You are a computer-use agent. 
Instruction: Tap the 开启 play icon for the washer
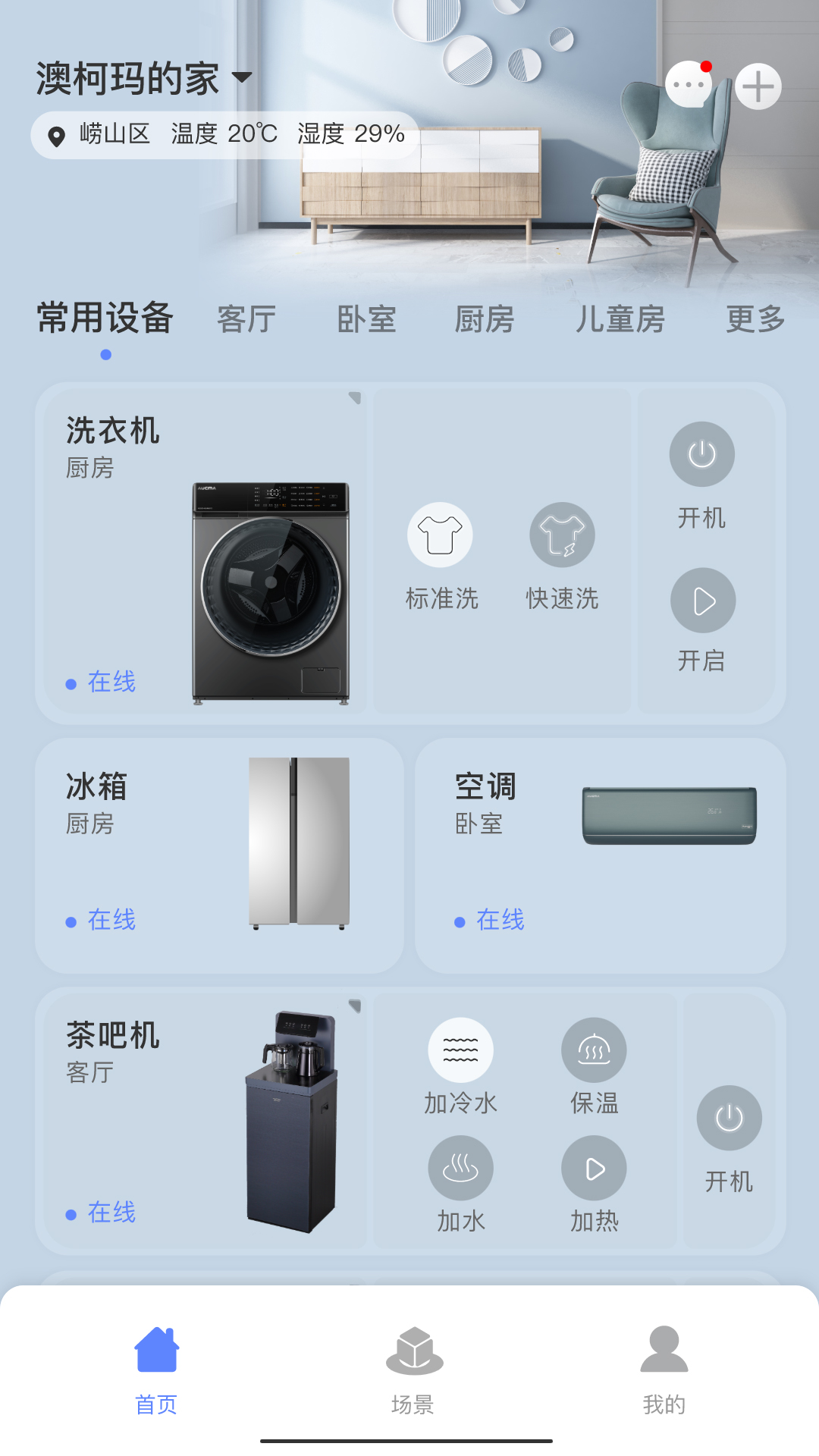pyautogui.click(x=703, y=599)
